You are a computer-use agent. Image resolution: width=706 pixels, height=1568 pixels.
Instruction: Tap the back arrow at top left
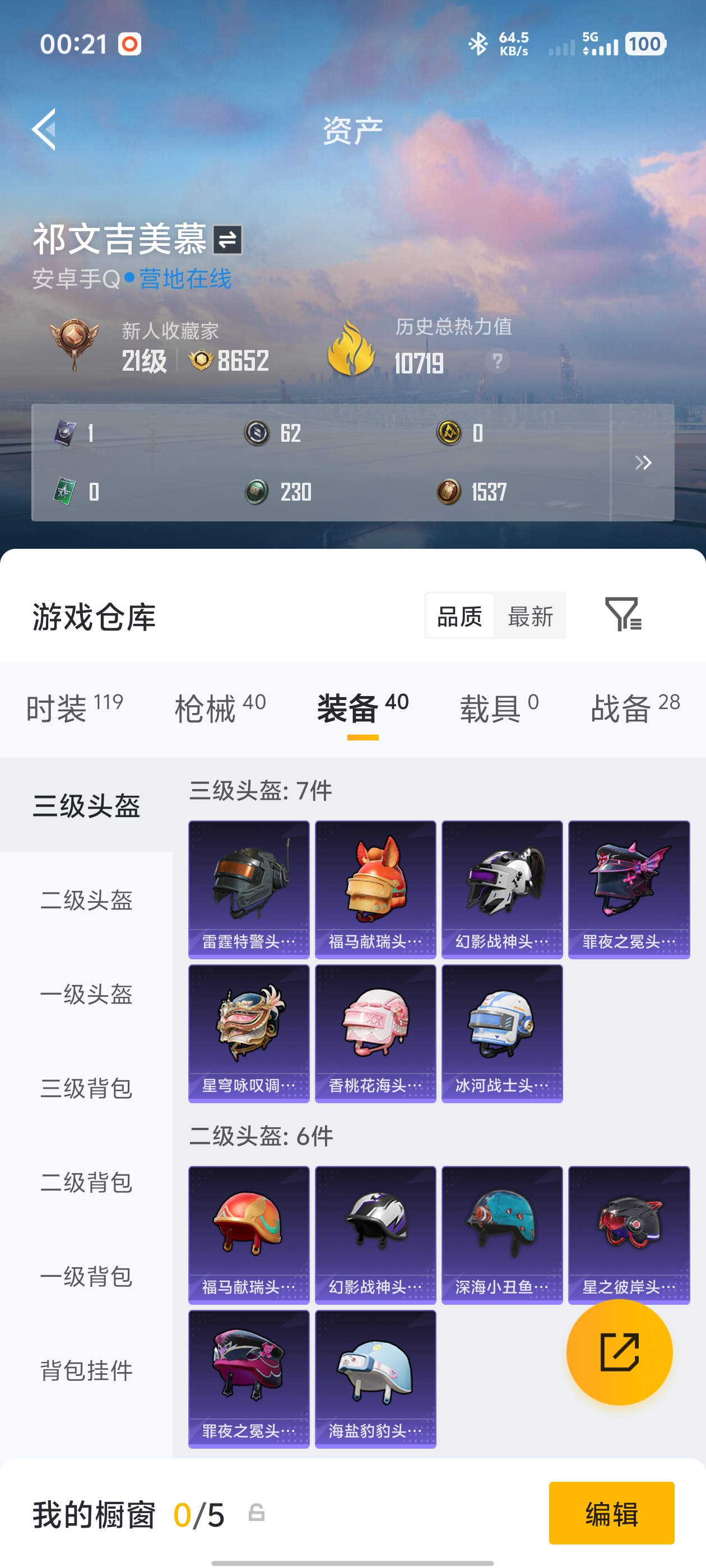[44, 130]
